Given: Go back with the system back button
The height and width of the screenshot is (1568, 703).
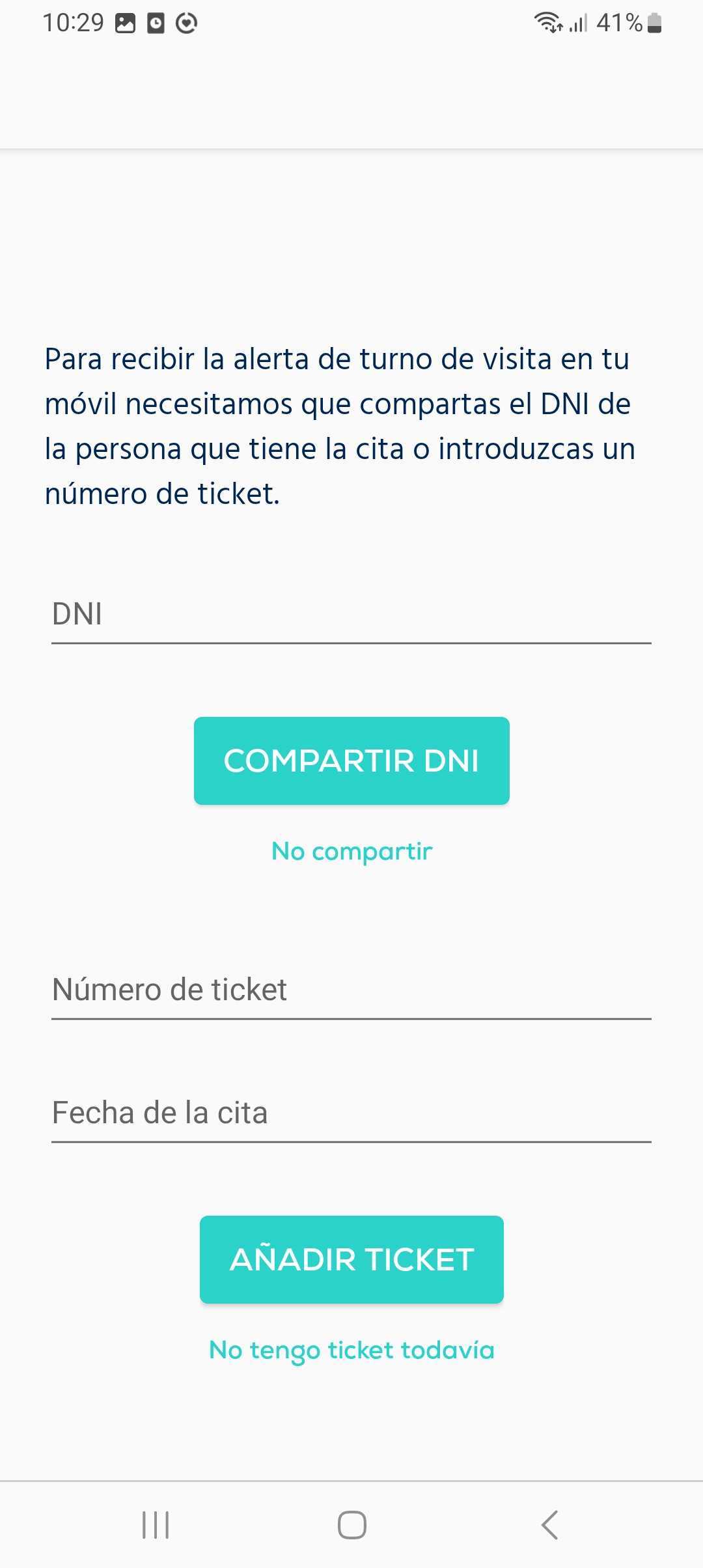Looking at the screenshot, I should coord(550,1524).
